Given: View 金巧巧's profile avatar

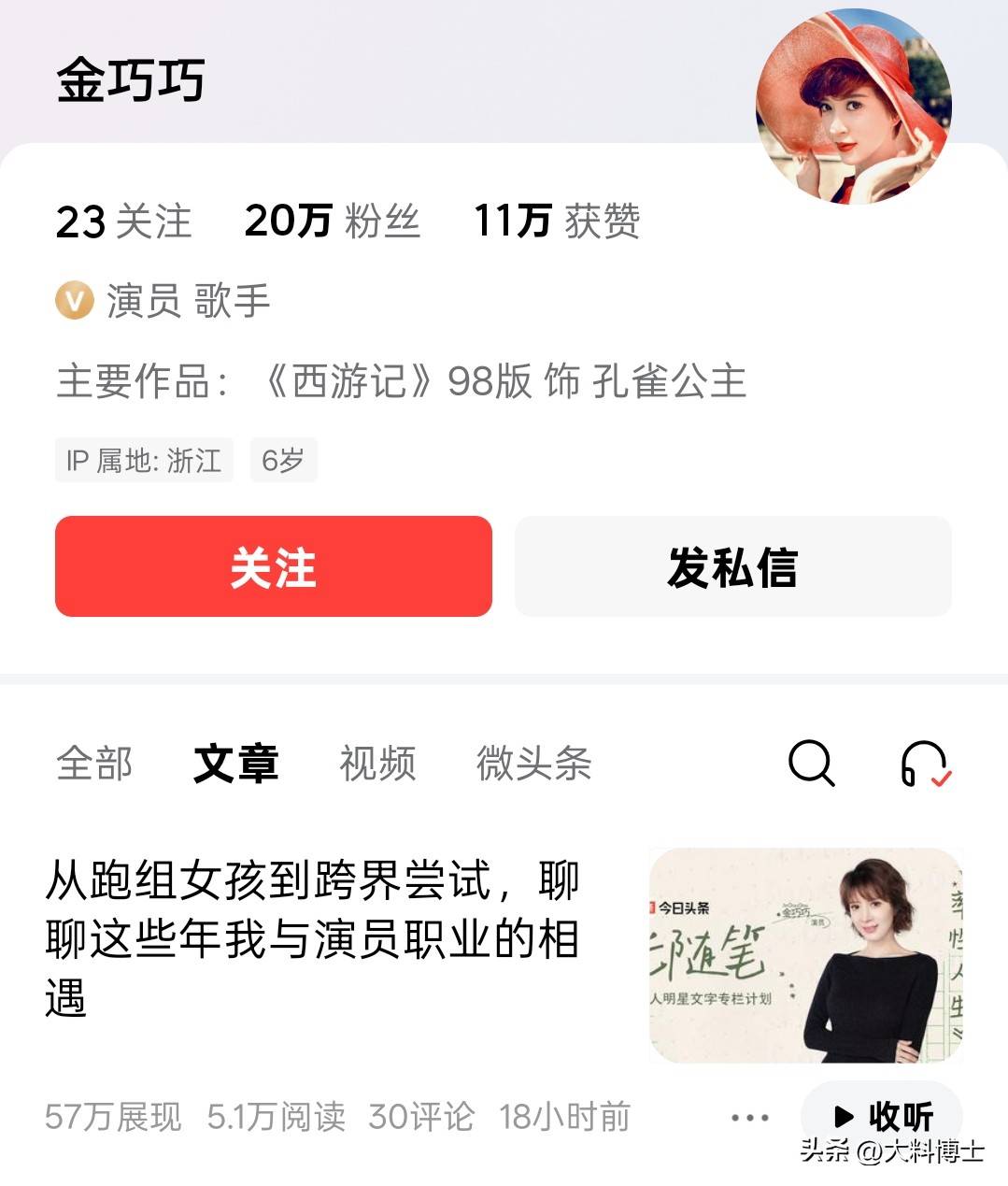Looking at the screenshot, I should click(853, 106).
